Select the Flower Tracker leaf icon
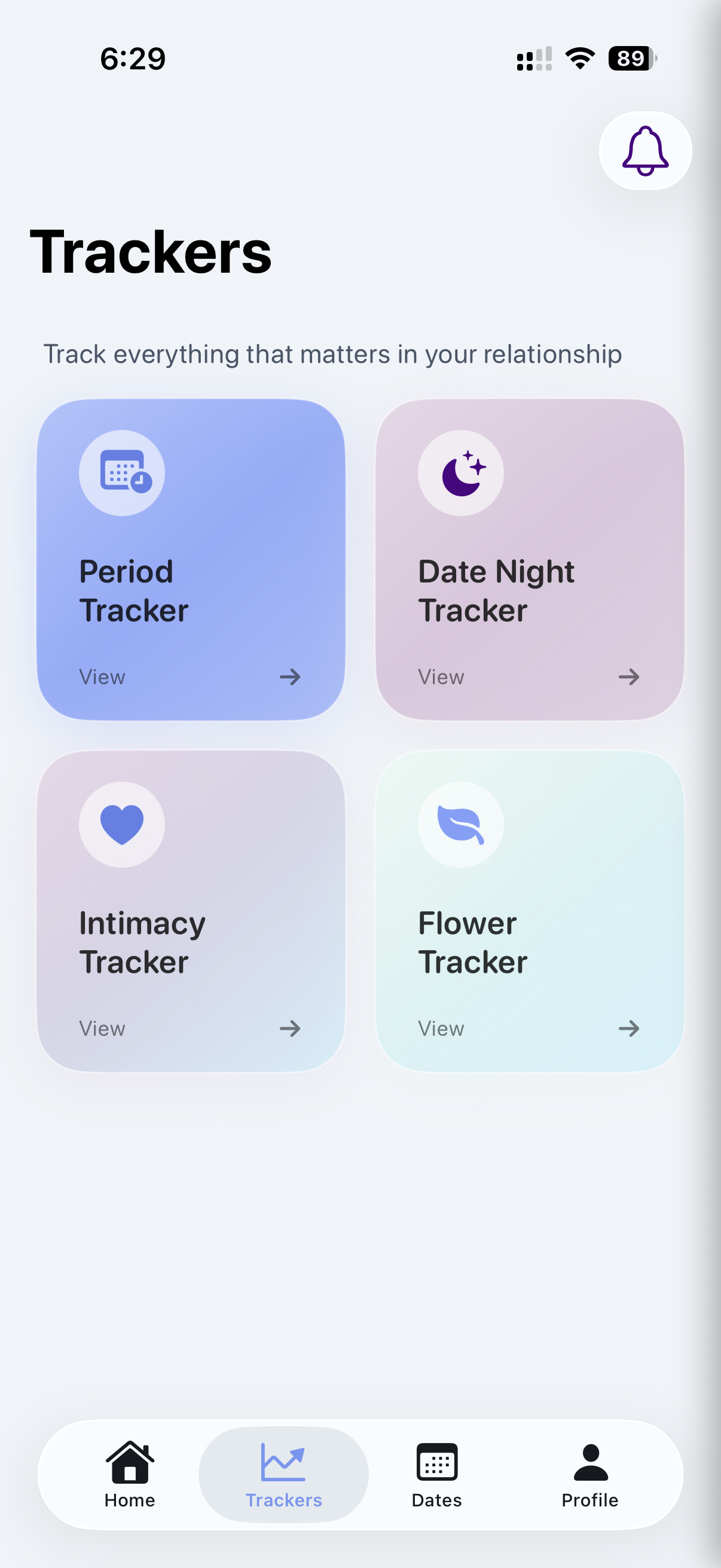Image resolution: width=721 pixels, height=1568 pixels. pyautogui.click(x=460, y=823)
